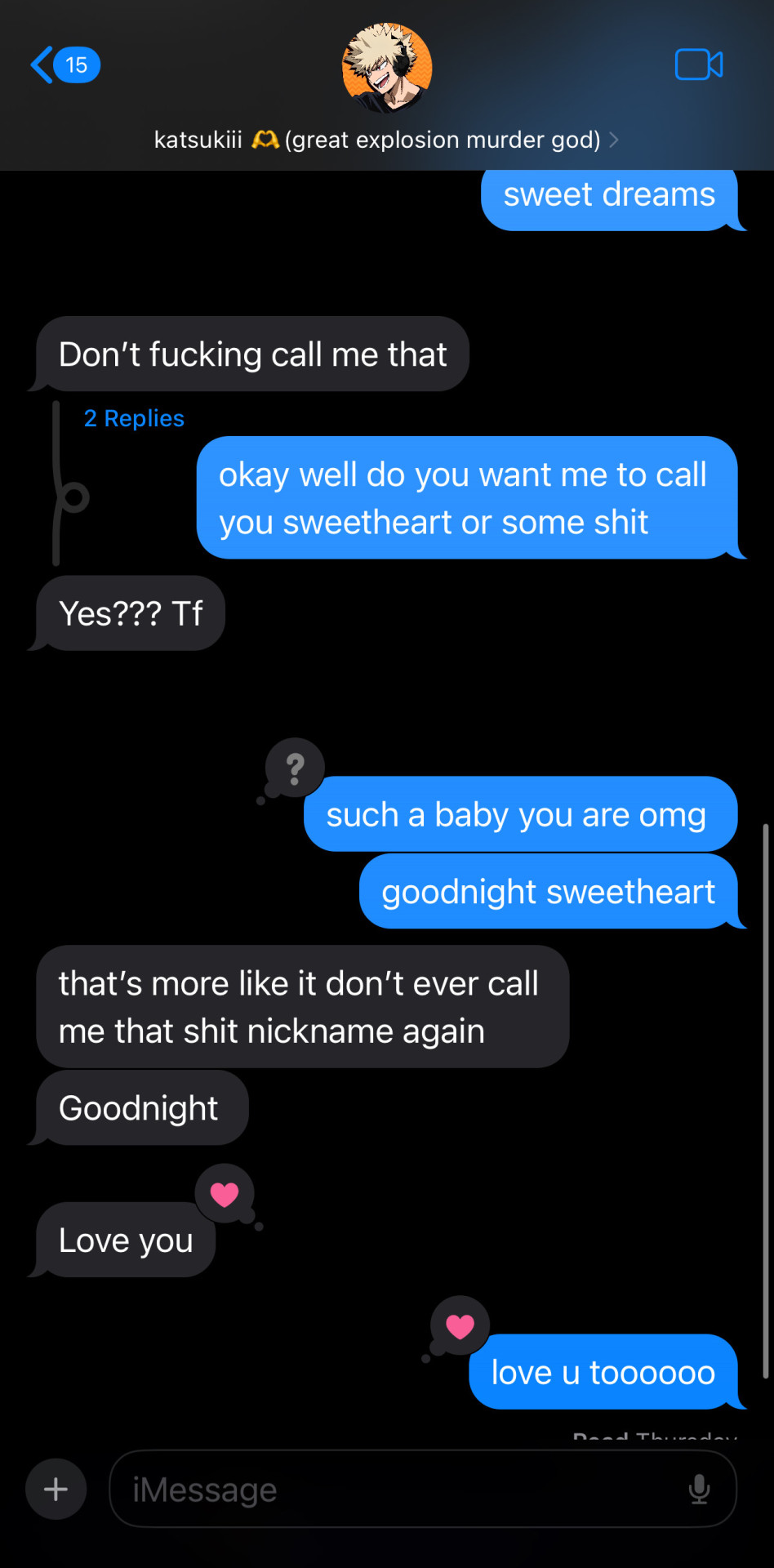
Task: Open the plus apps menu
Action: [56, 1489]
